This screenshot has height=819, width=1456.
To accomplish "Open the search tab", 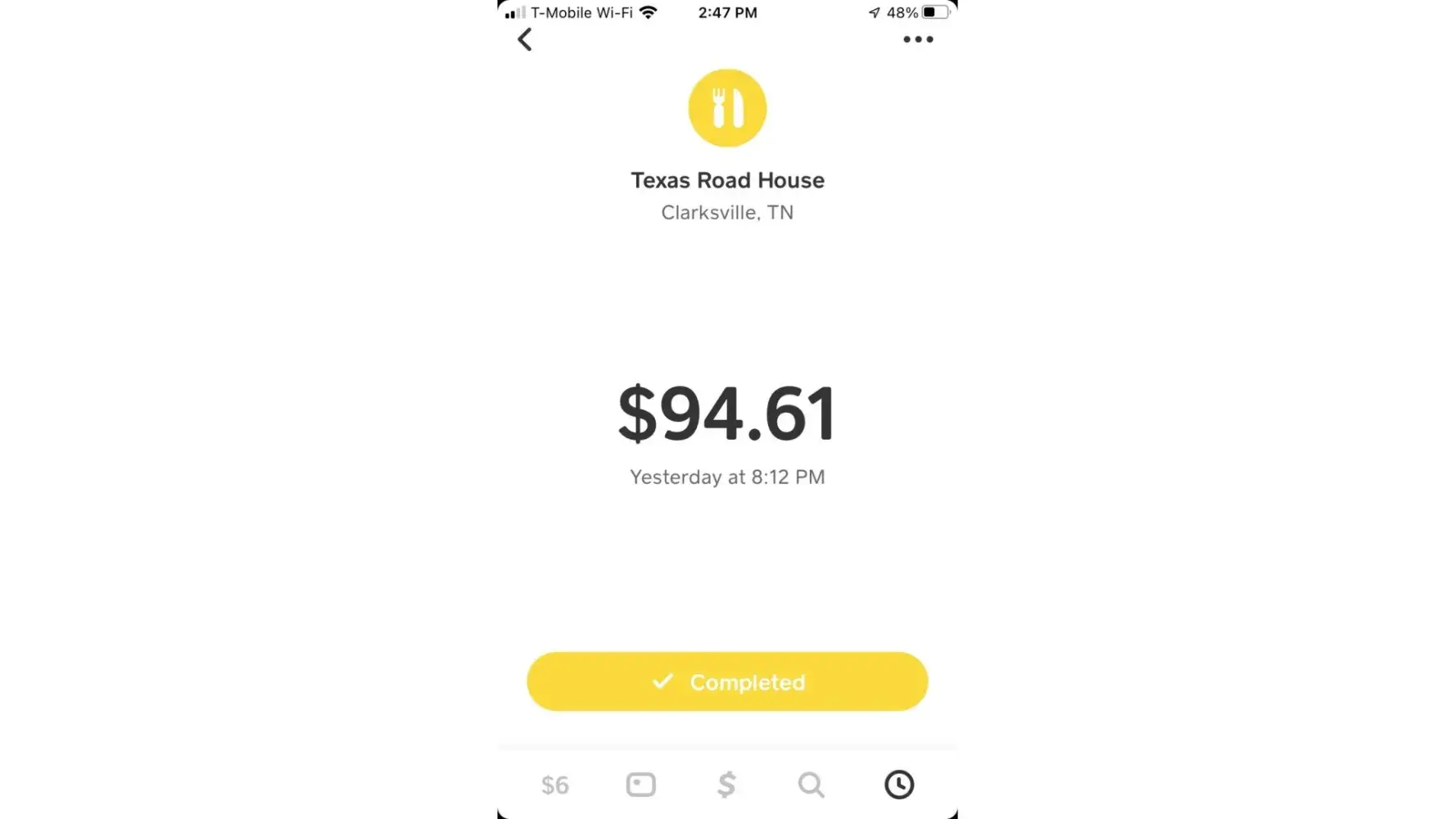I will point(811,785).
